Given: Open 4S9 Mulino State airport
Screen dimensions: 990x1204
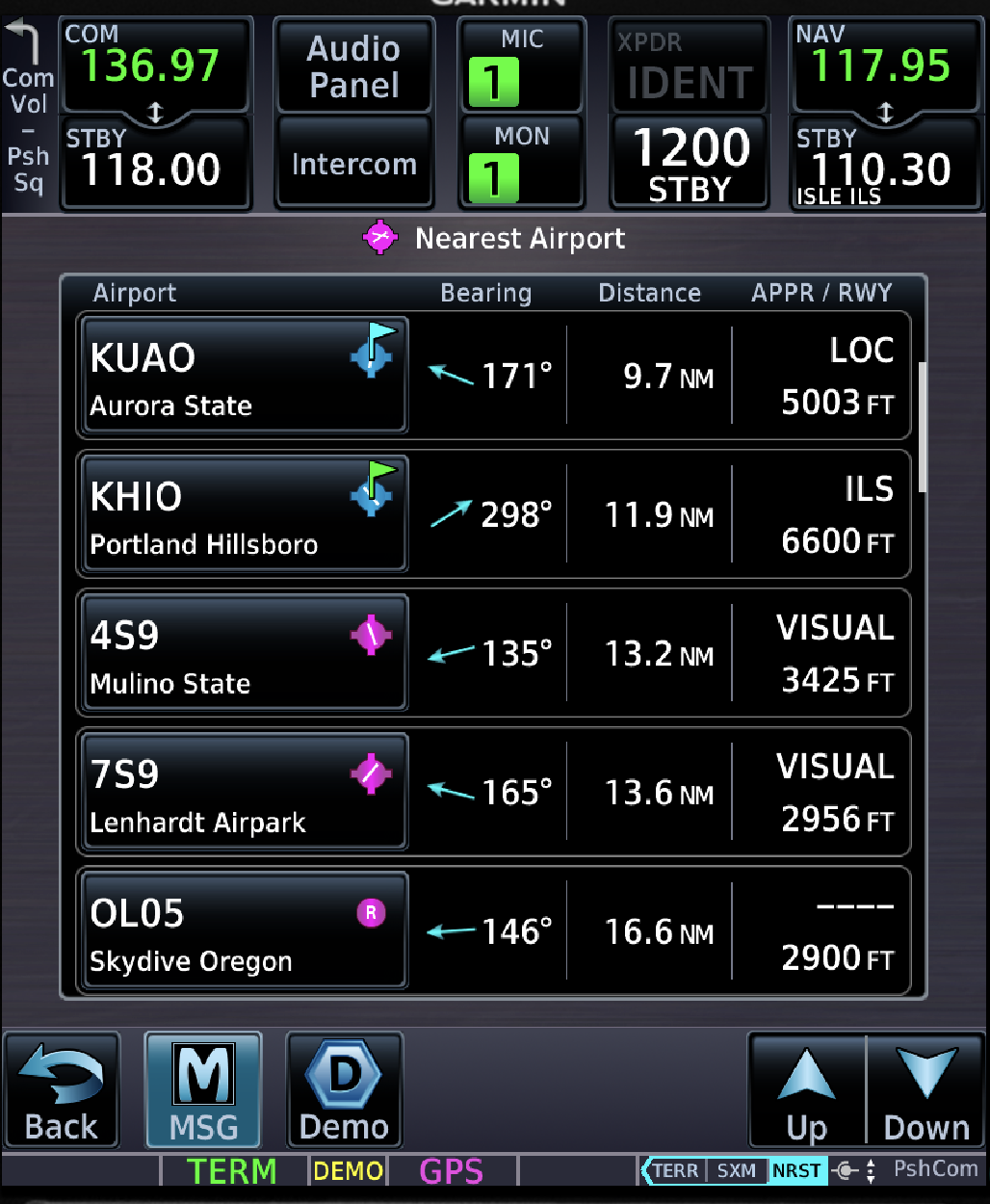Looking at the screenshot, I should point(243,653).
